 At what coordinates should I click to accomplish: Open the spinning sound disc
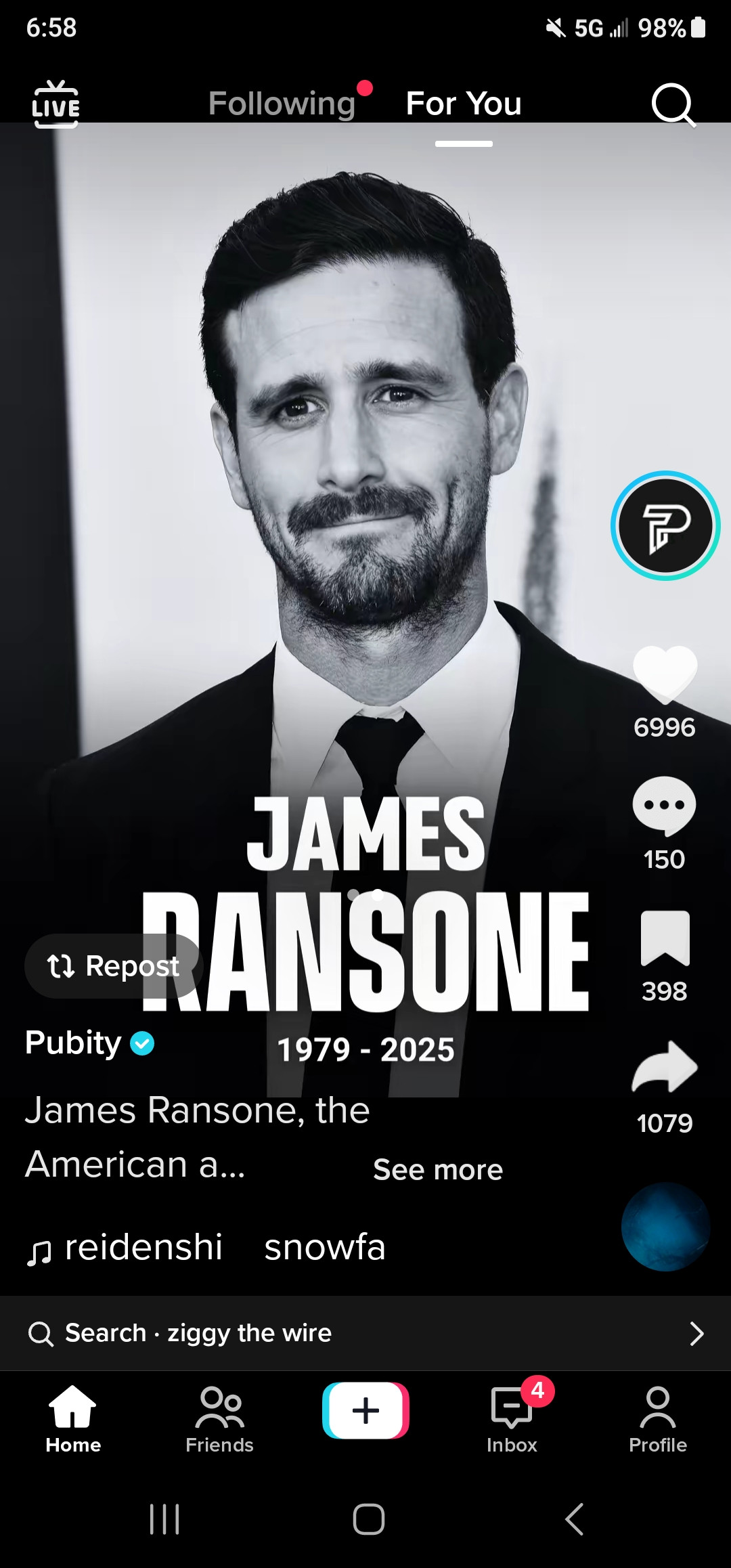pyautogui.click(x=665, y=1226)
